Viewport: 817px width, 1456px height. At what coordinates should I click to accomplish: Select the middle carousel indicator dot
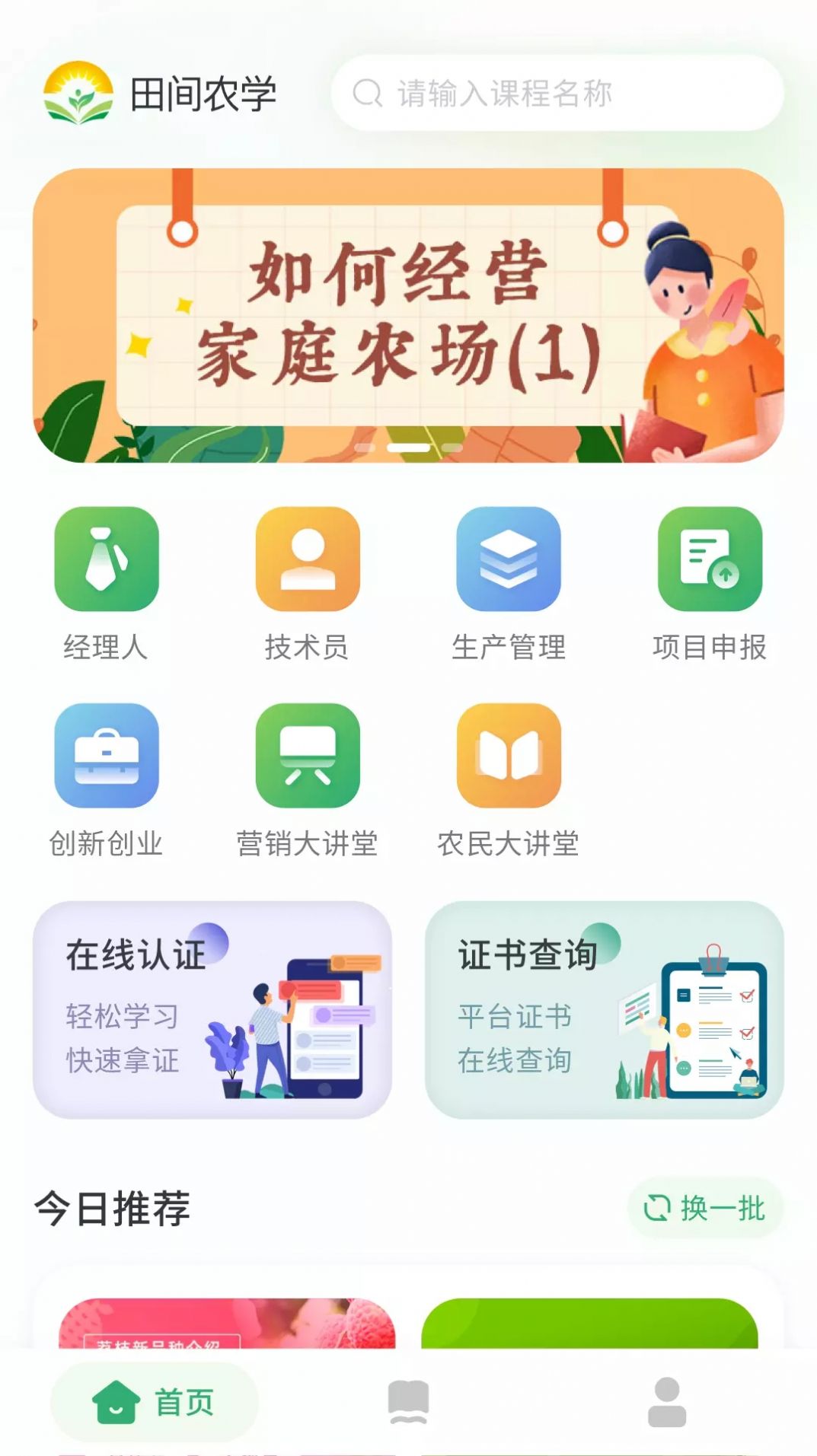(409, 448)
